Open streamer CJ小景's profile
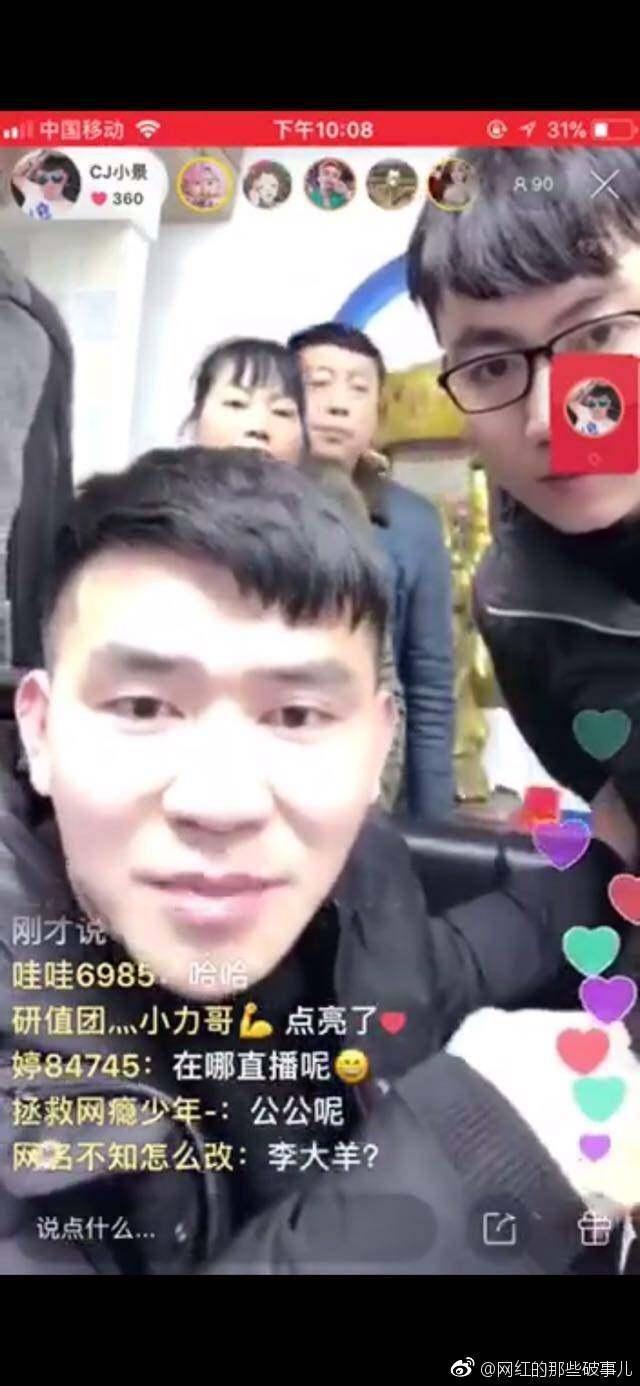640x1386 pixels. [46, 183]
